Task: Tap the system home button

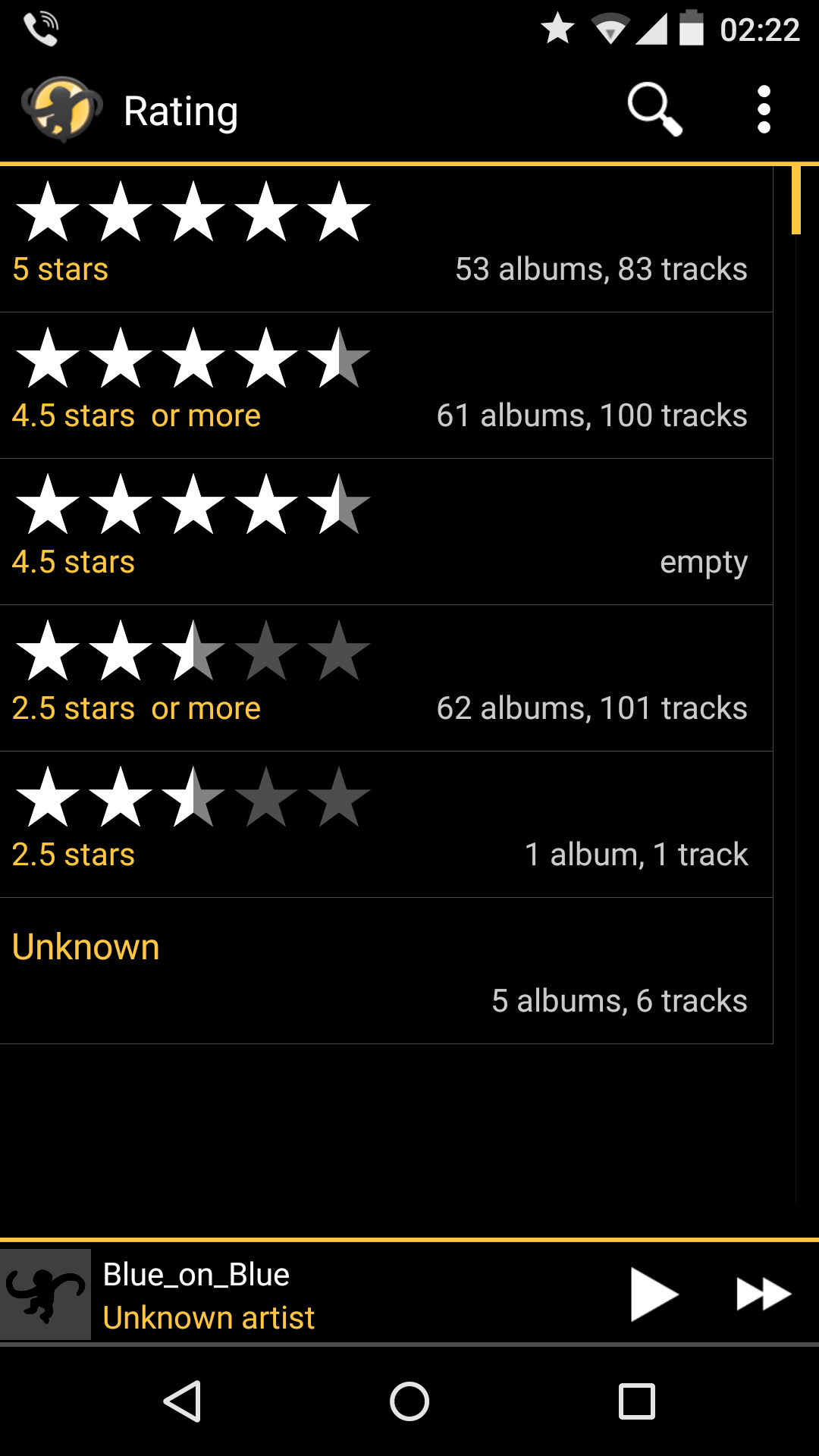Action: point(409,1401)
